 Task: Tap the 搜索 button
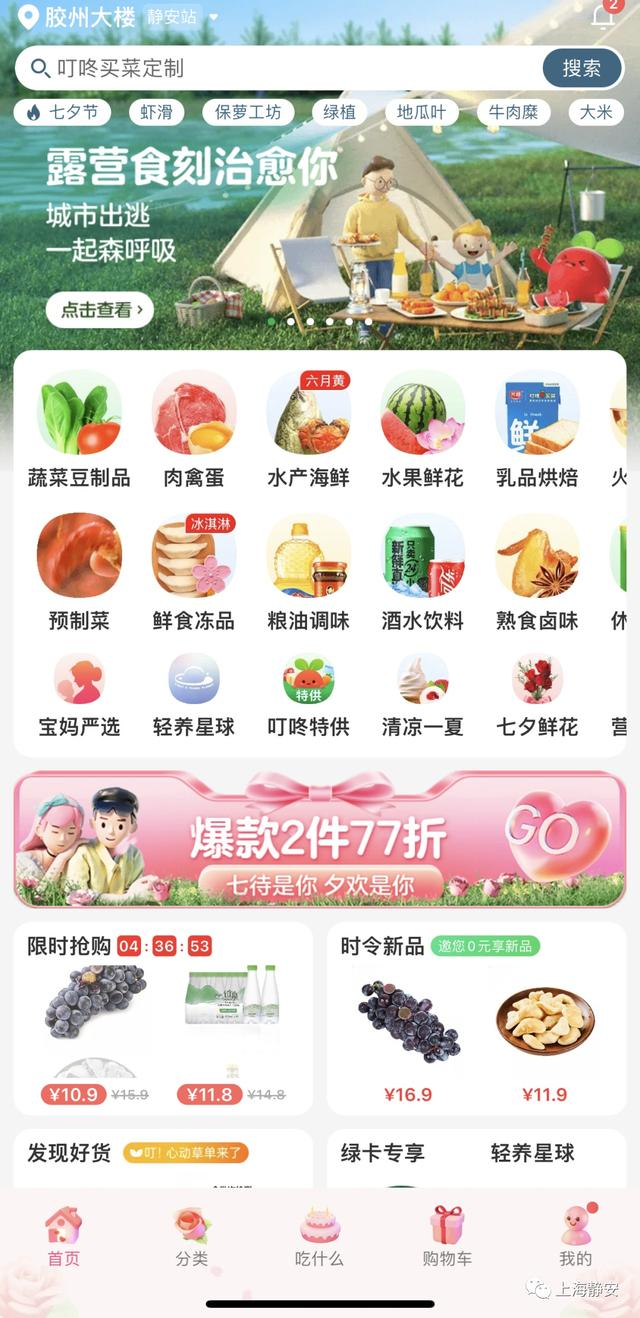click(581, 68)
